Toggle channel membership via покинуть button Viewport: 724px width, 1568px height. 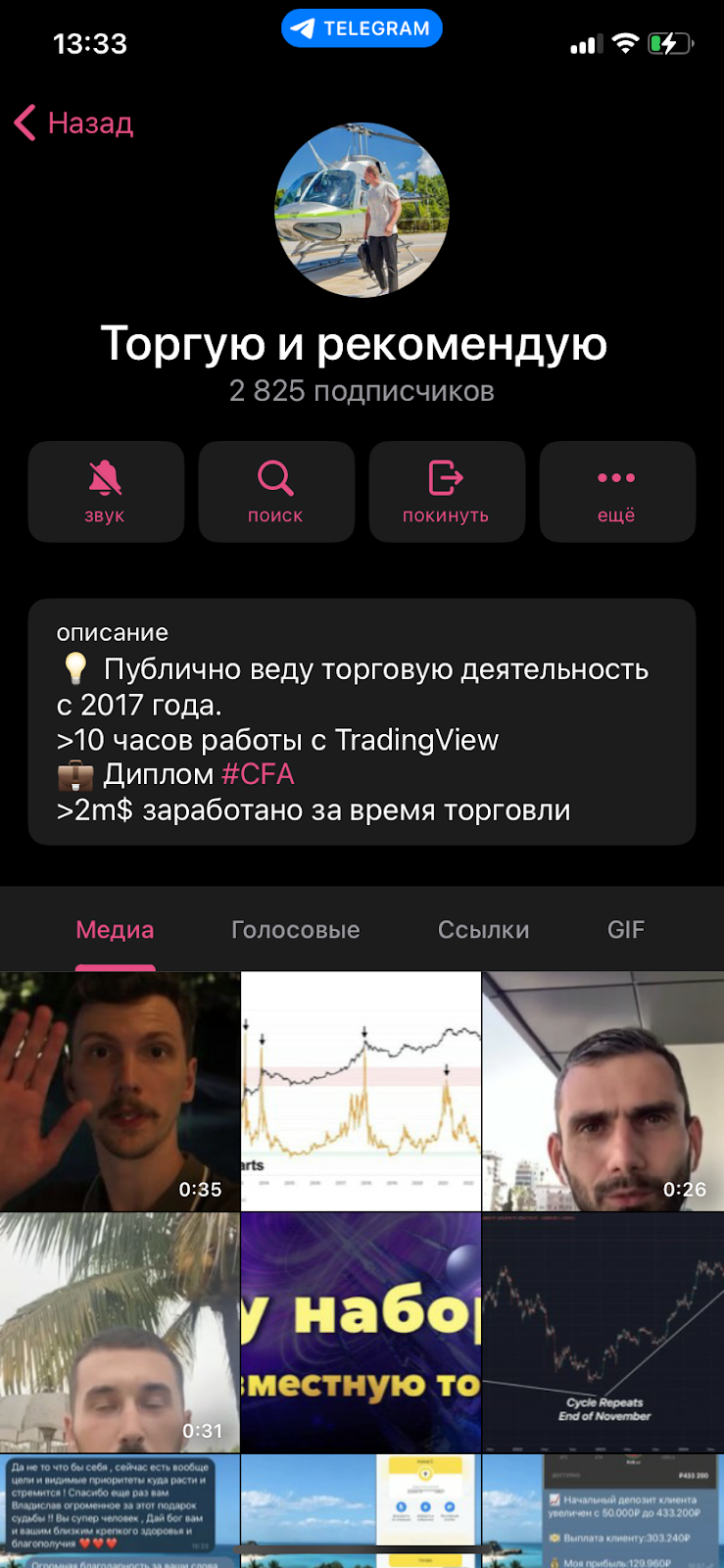click(446, 491)
